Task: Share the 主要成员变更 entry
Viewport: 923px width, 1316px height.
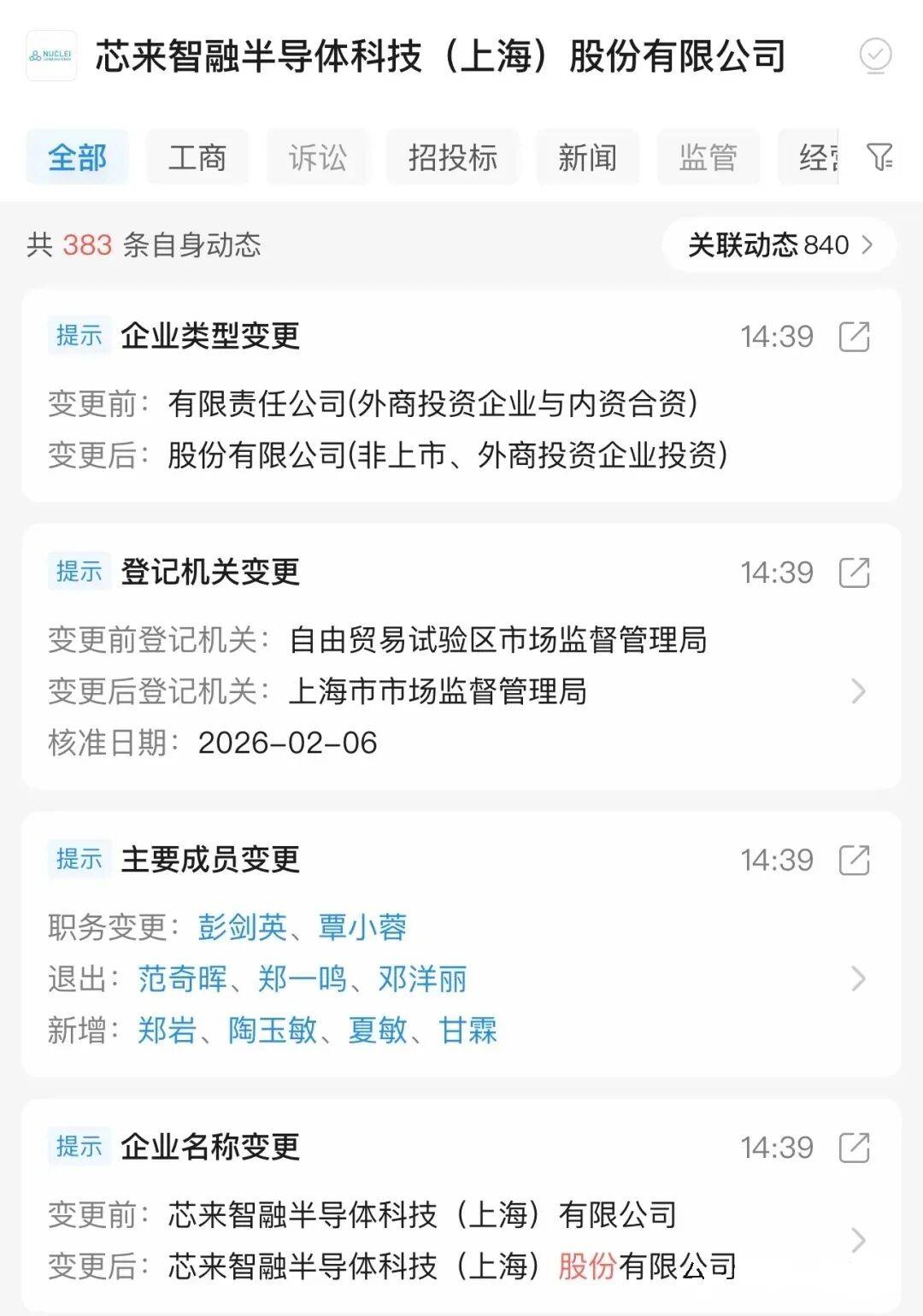Action: tap(854, 860)
